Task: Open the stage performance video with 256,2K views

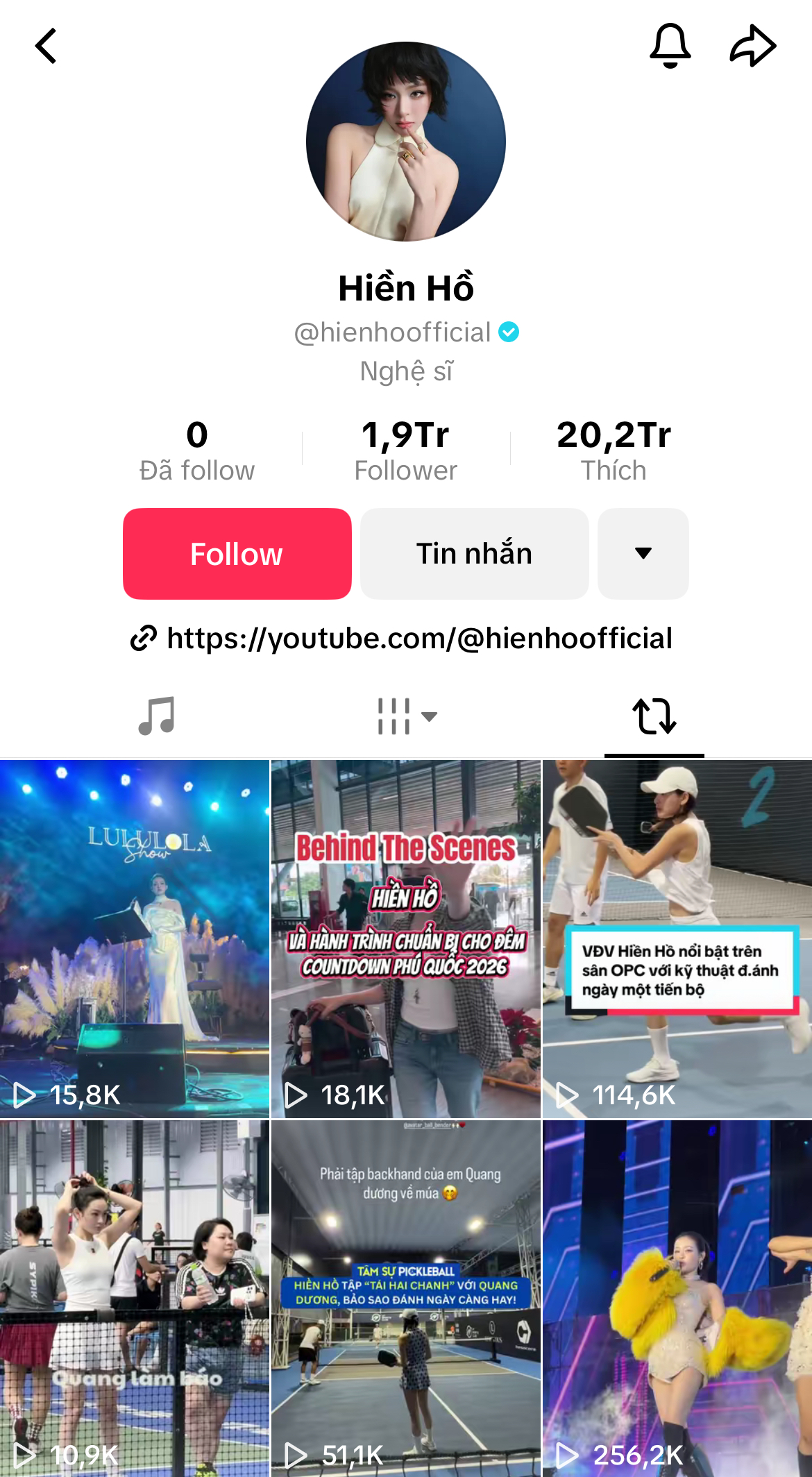Action: click(677, 1298)
